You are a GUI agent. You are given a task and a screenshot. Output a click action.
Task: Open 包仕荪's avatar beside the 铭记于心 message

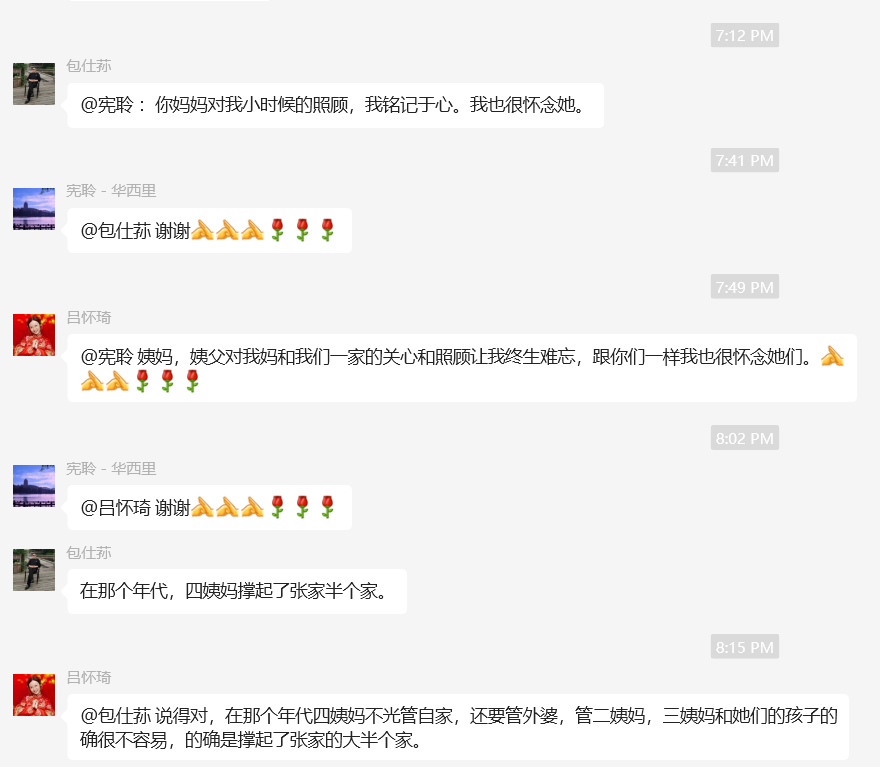(34, 84)
